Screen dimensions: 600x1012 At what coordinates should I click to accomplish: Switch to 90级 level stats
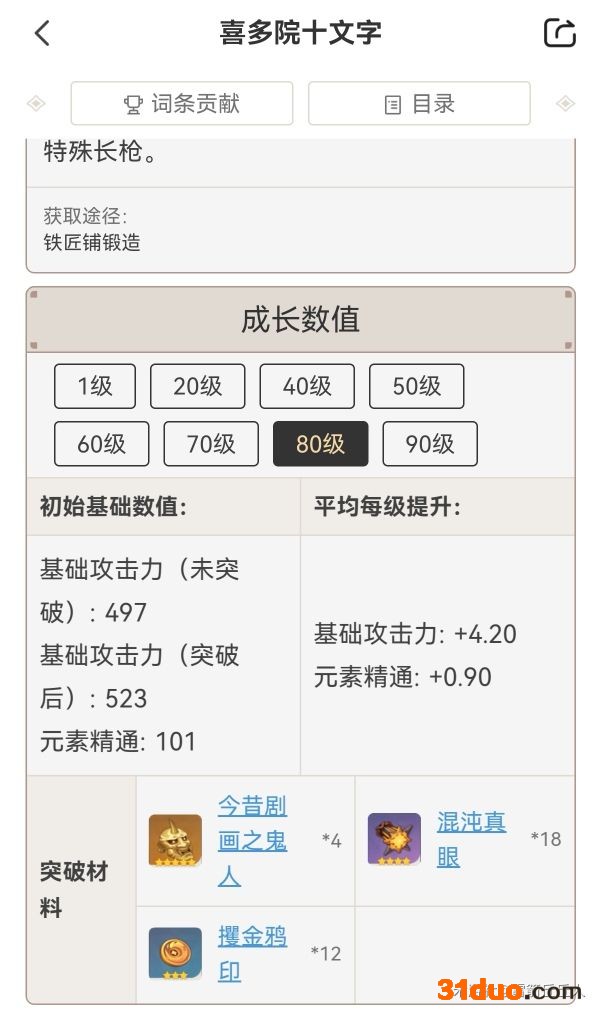click(430, 444)
